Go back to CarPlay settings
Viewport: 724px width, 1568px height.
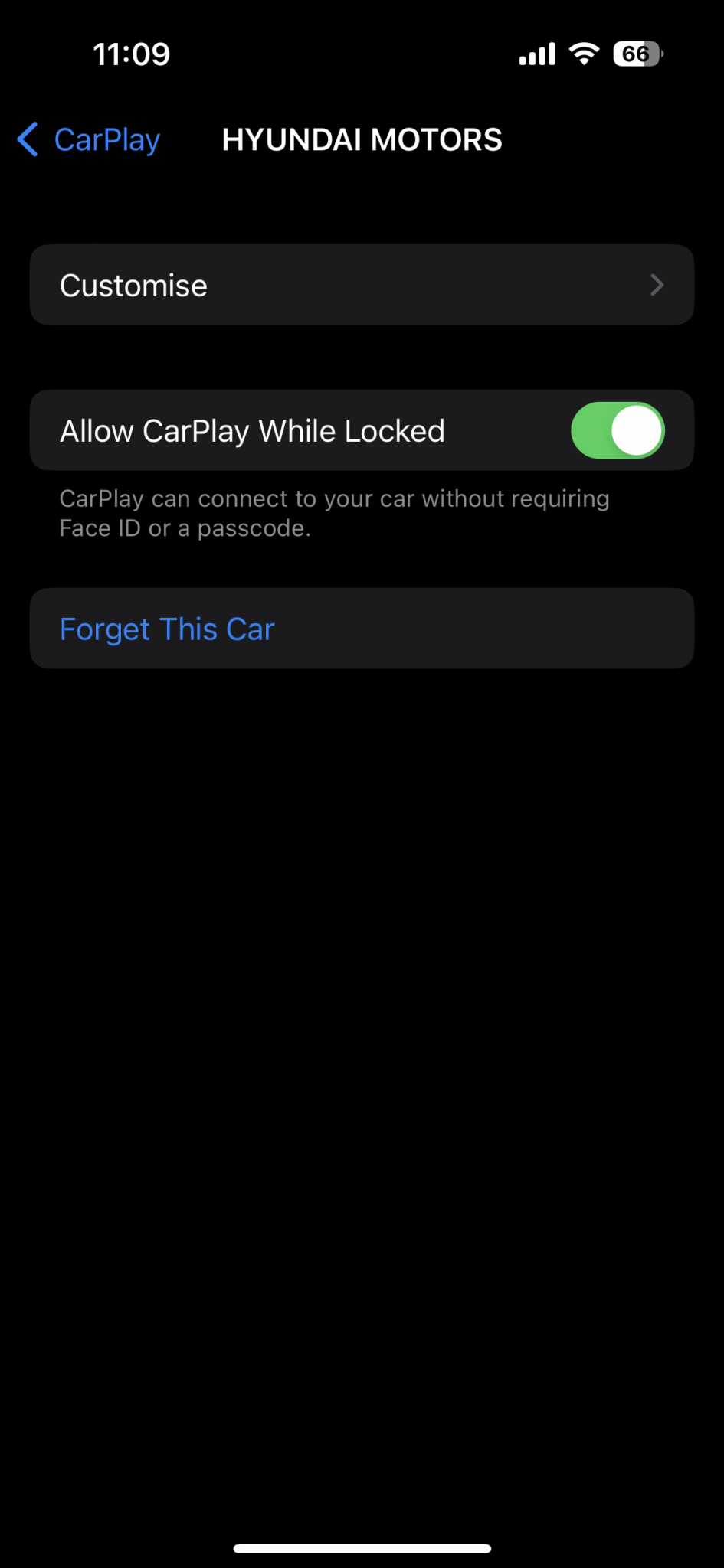[x=89, y=140]
